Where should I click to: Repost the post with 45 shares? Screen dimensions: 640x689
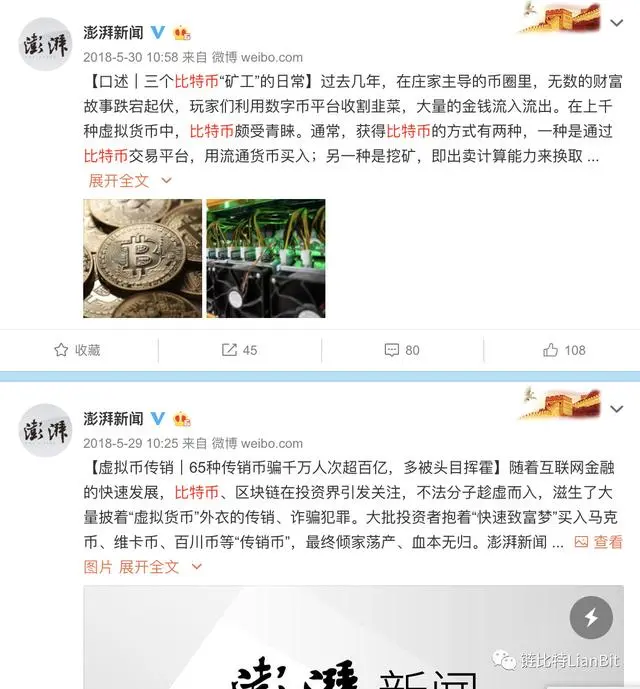(239, 350)
